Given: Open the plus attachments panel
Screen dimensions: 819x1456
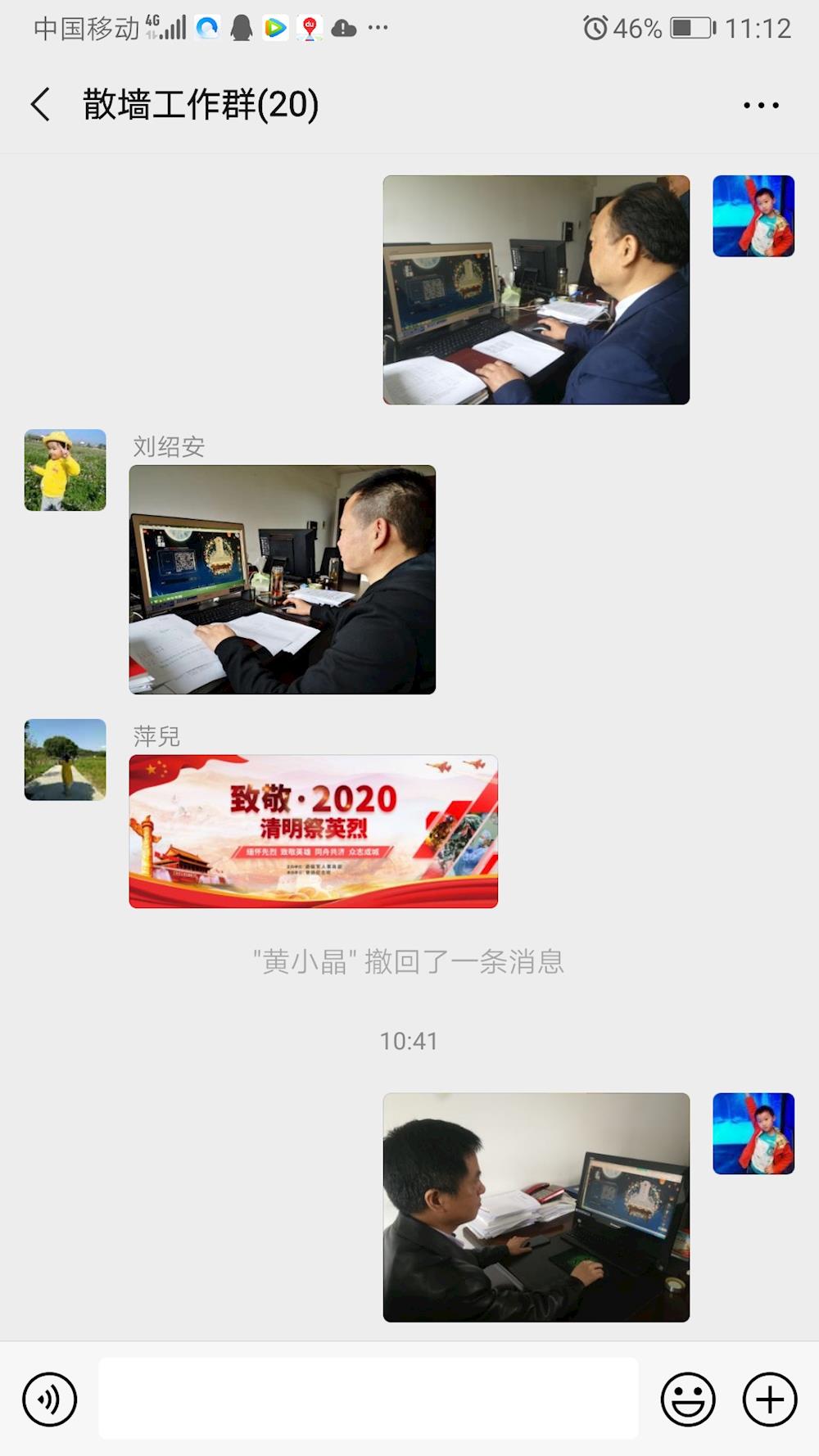Looking at the screenshot, I should pos(769,1399).
